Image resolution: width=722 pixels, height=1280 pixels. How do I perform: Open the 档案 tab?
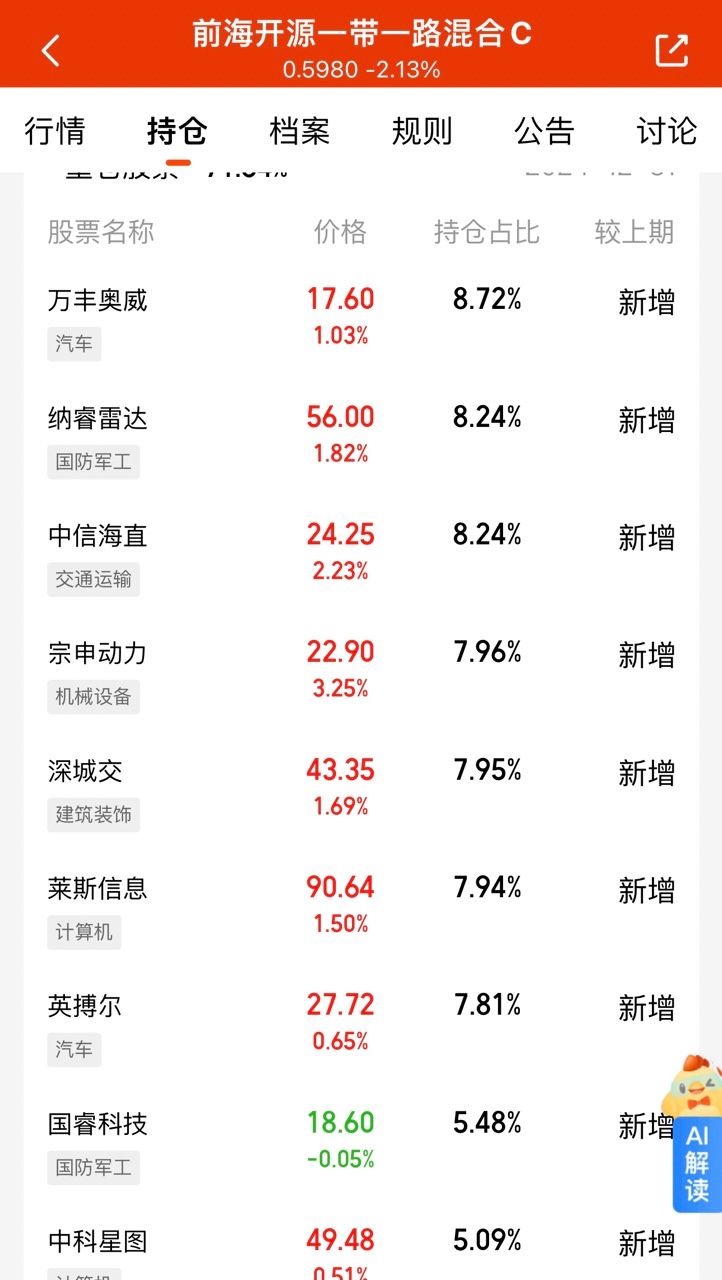pos(299,131)
